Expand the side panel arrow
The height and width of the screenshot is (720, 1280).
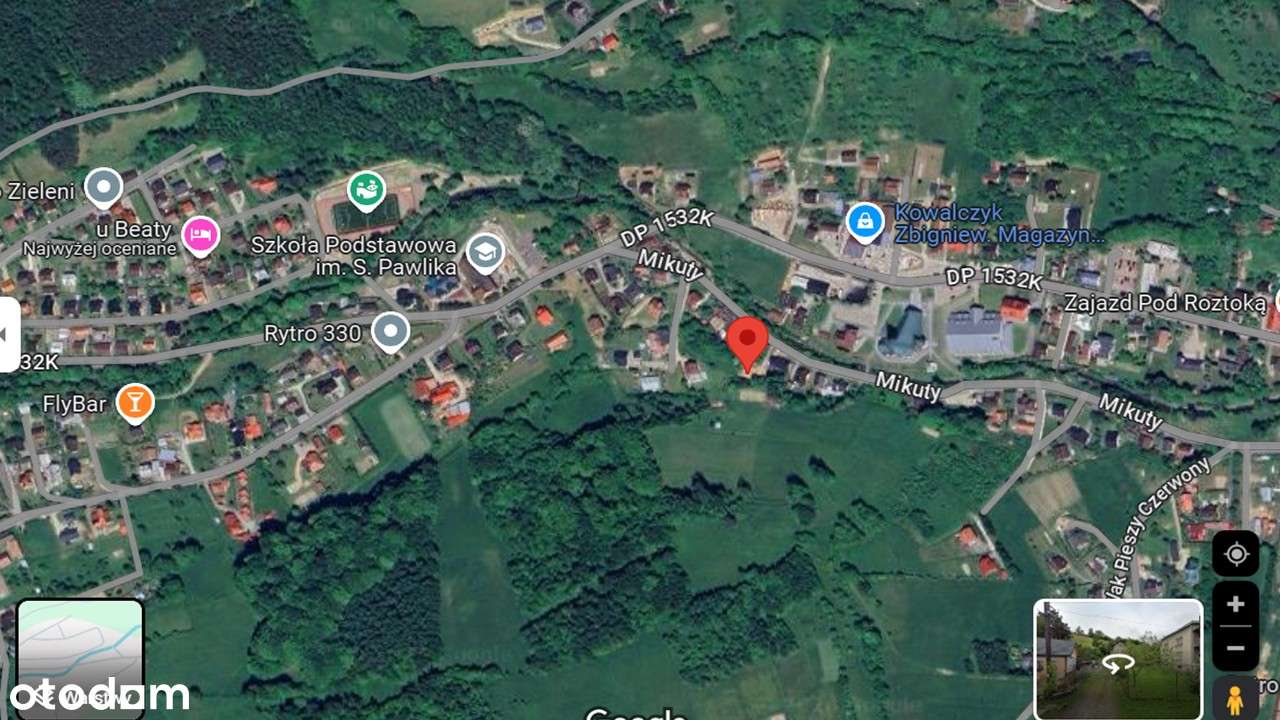coord(9,334)
